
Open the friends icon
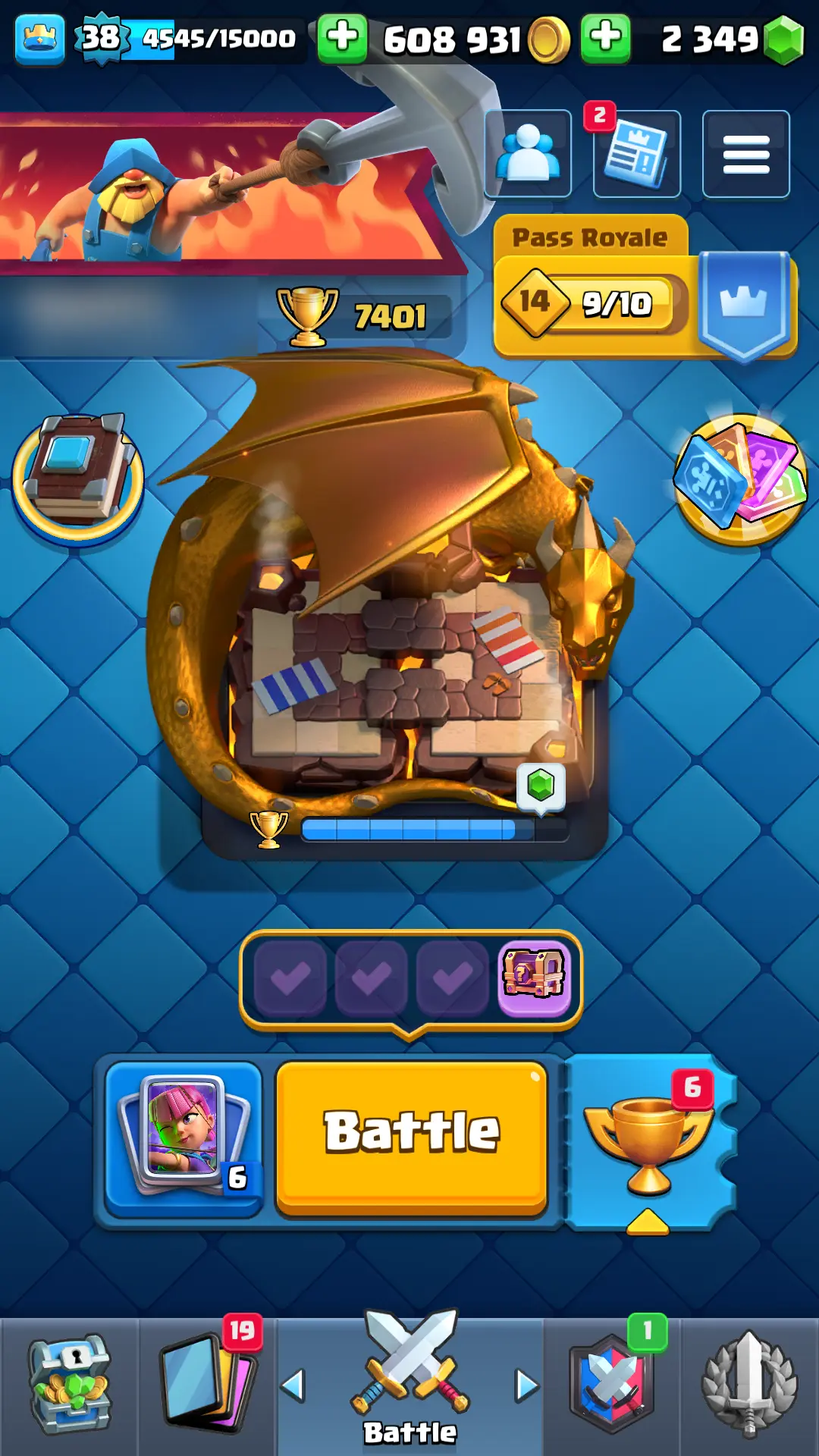[528, 154]
